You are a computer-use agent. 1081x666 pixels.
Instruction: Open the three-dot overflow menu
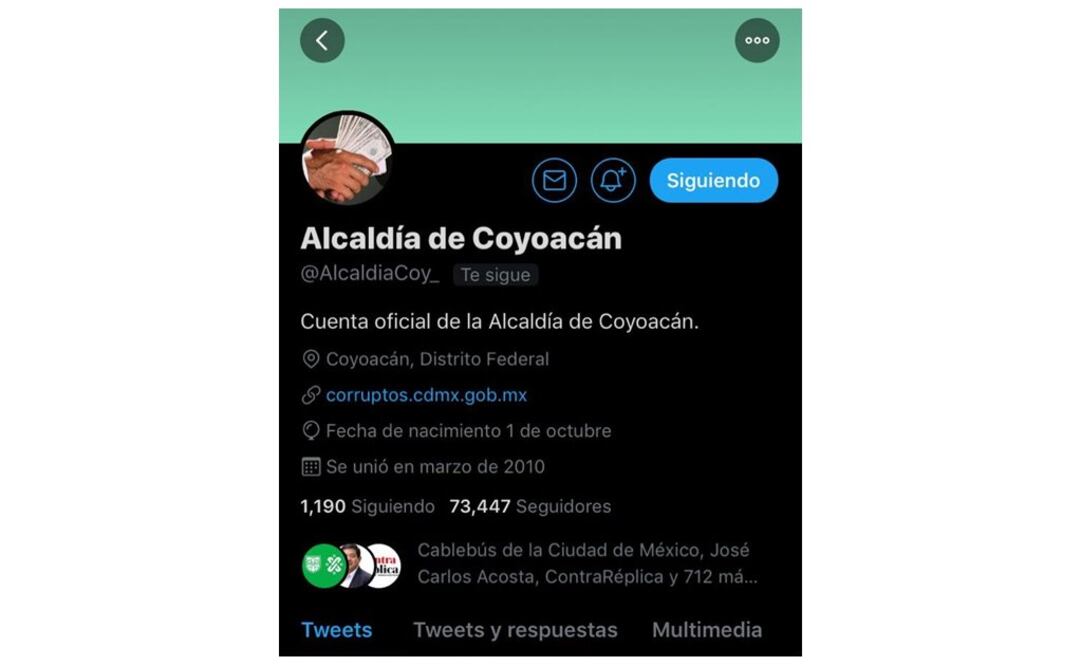tap(757, 41)
